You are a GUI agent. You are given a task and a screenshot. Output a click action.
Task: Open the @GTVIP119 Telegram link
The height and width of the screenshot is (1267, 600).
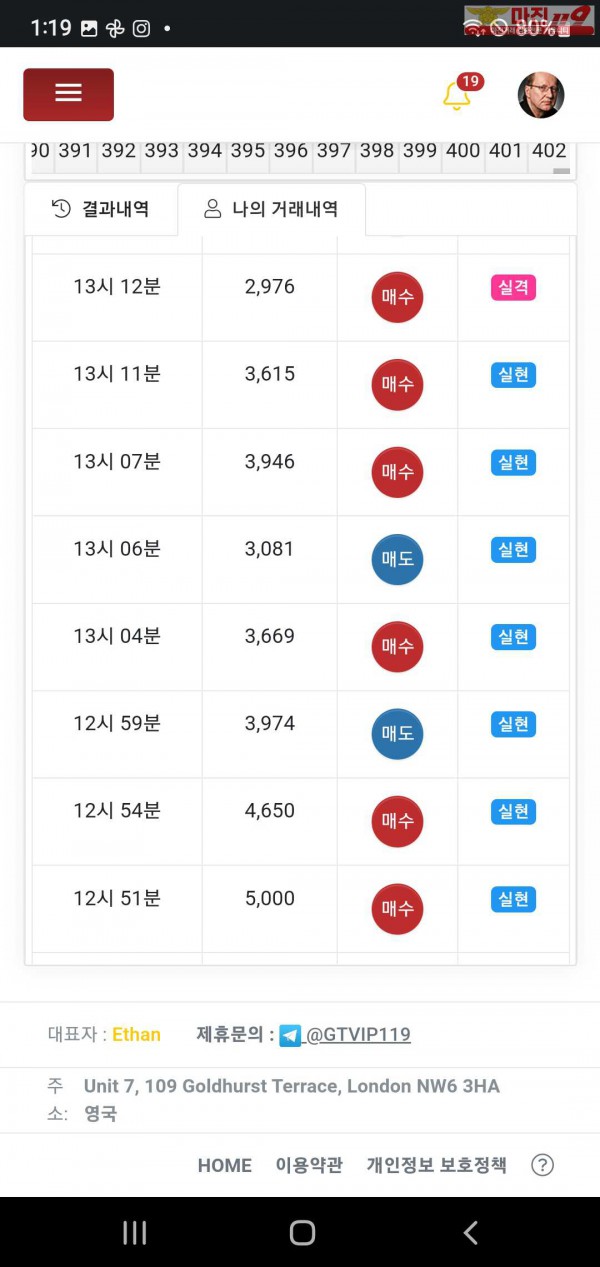357,1035
